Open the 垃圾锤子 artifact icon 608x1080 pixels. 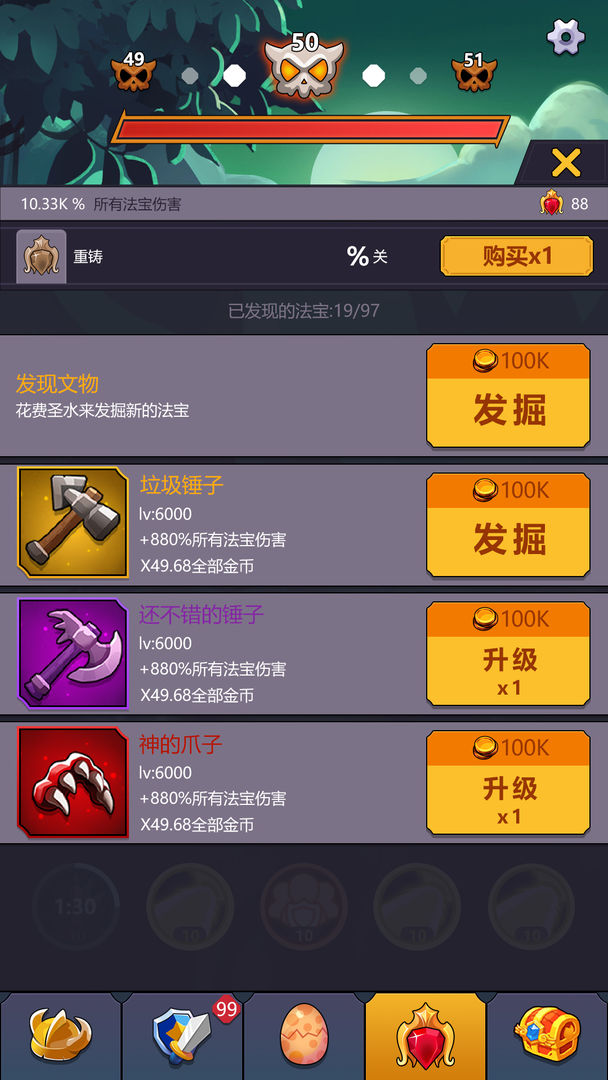(x=73, y=523)
